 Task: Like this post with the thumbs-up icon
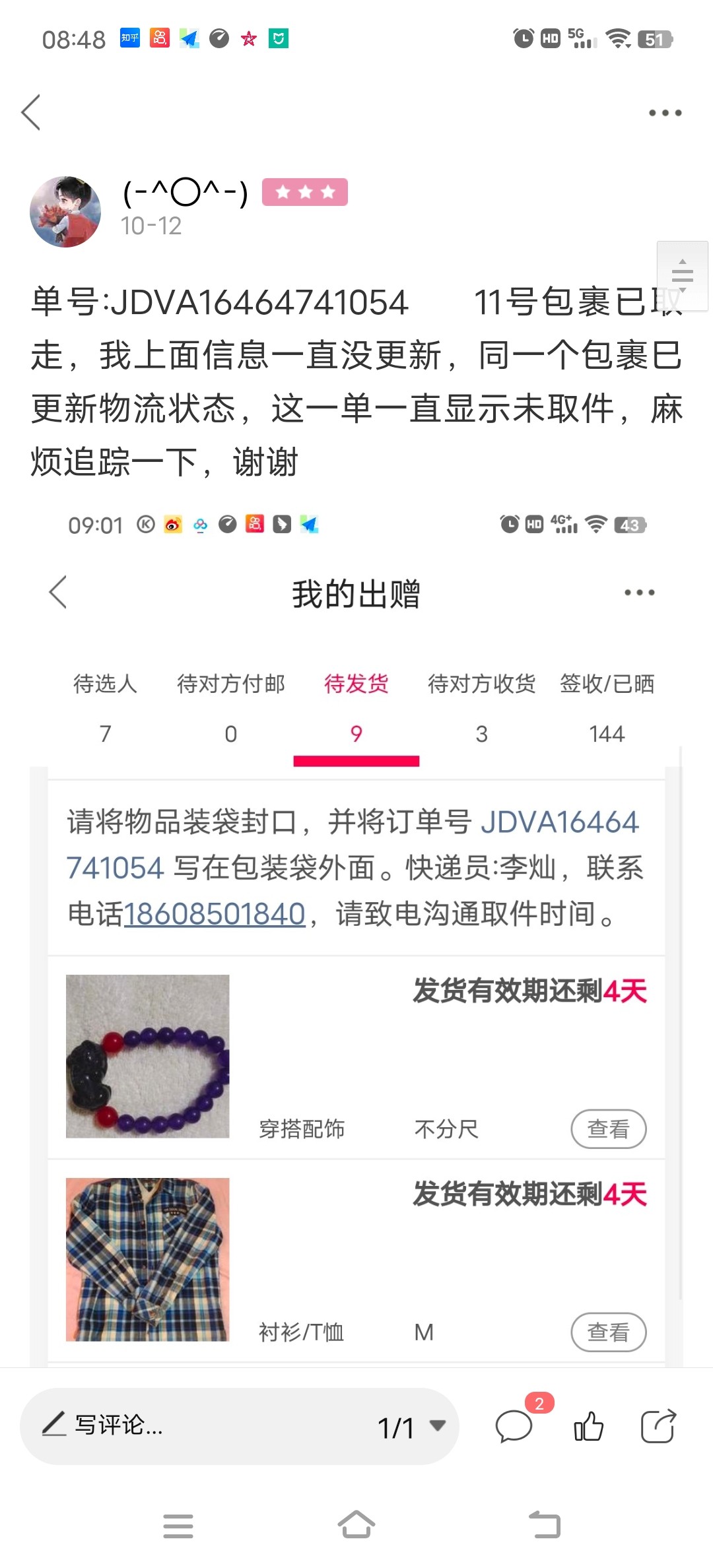(x=588, y=1426)
